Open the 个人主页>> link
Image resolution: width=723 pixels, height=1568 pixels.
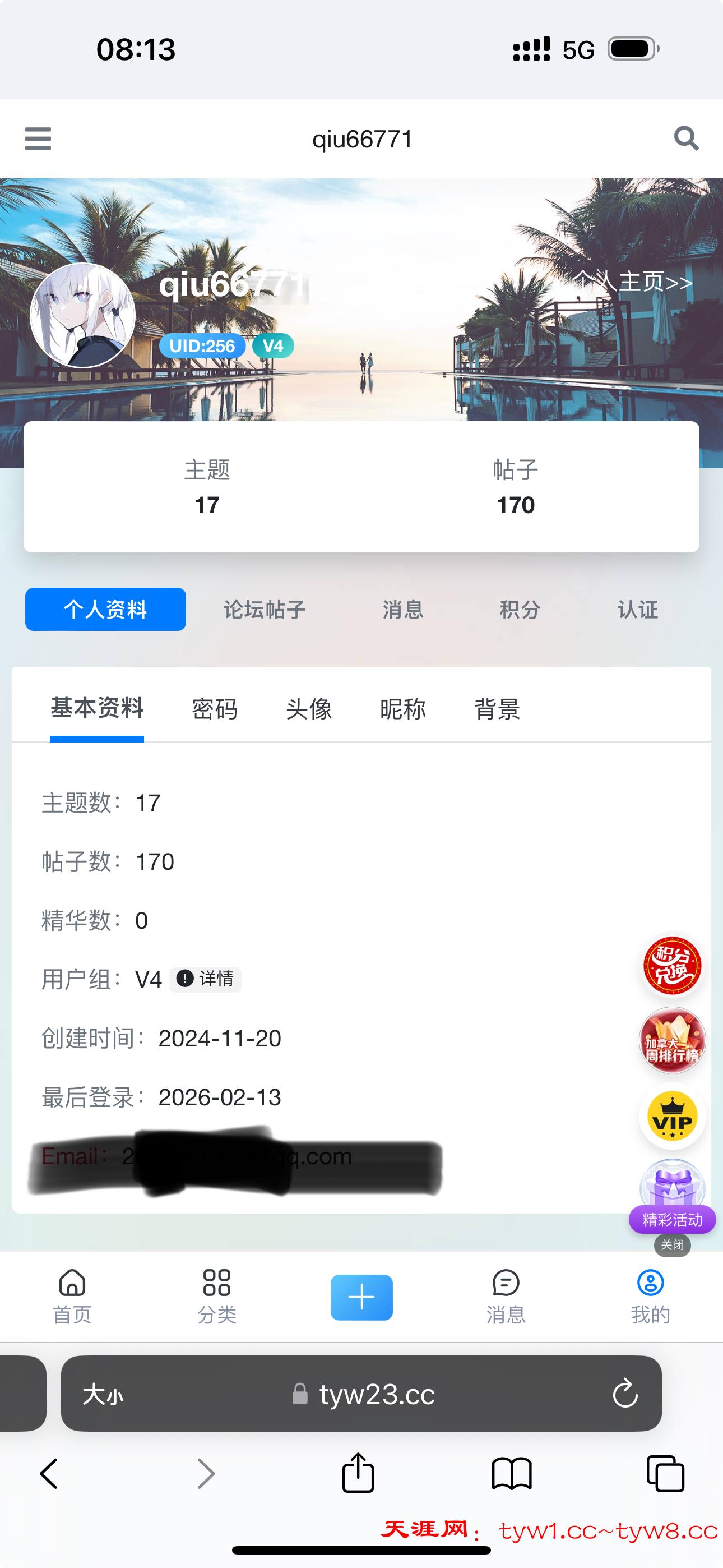coord(633,283)
